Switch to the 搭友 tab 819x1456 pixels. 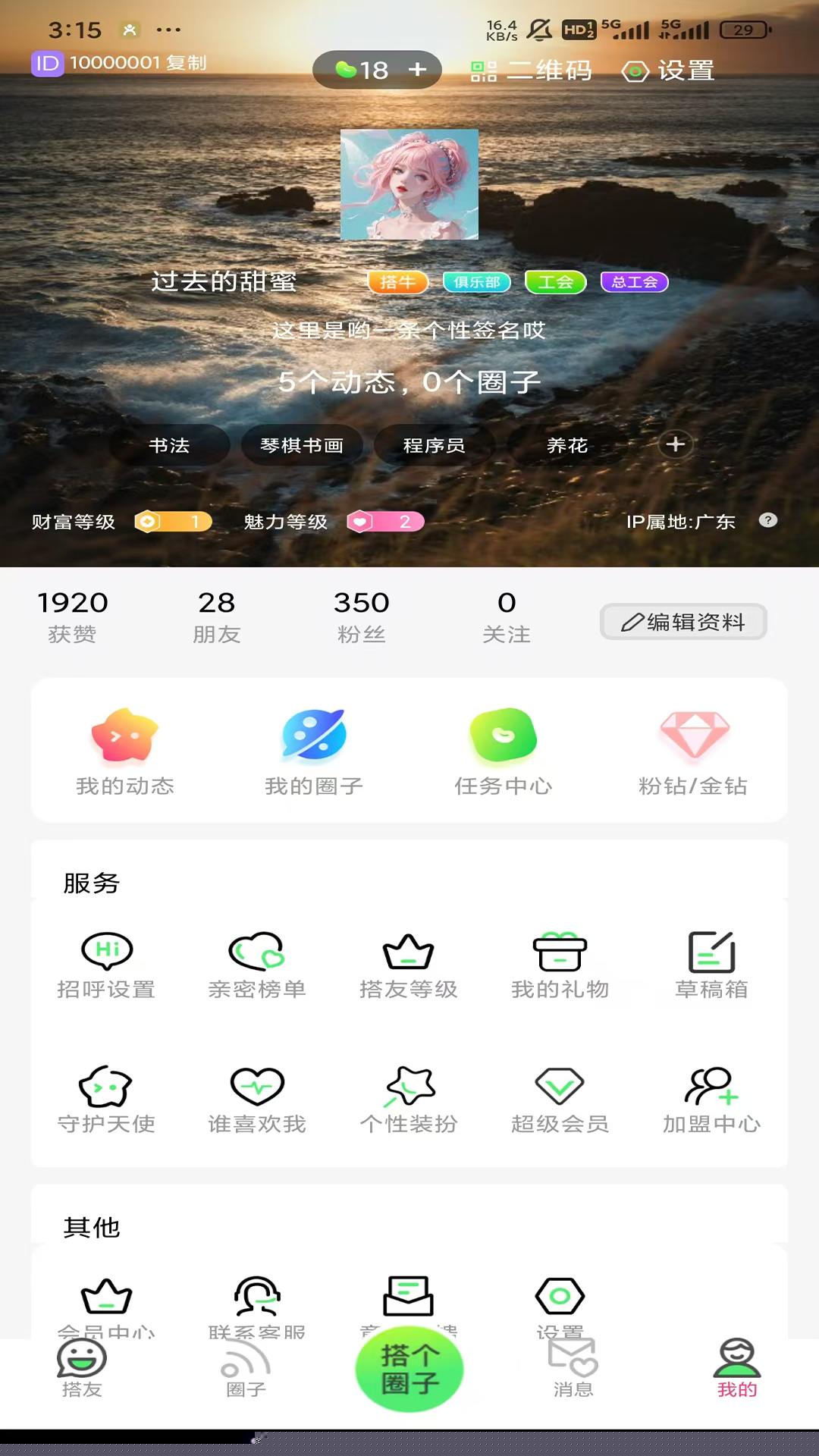[82, 1368]
